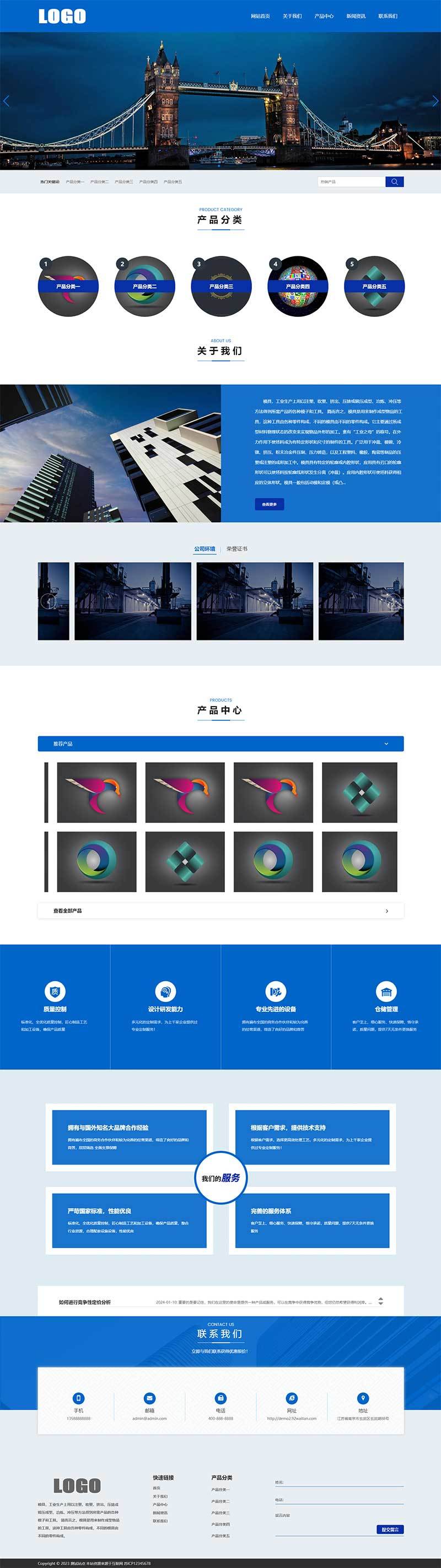Open 网站首页 in the top navigation

[x=260, y=17]
